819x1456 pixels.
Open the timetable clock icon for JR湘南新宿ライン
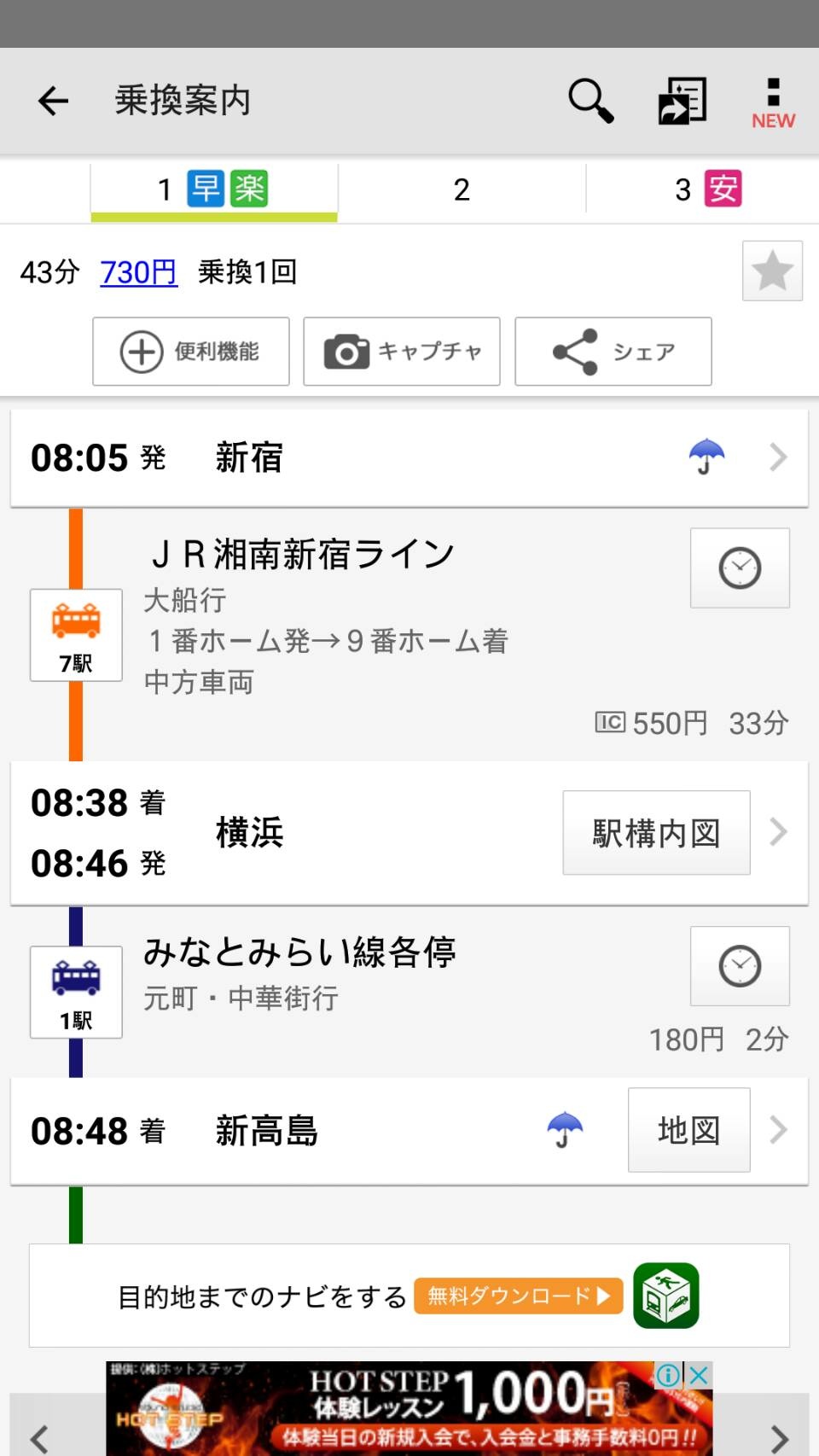(739, 568)
